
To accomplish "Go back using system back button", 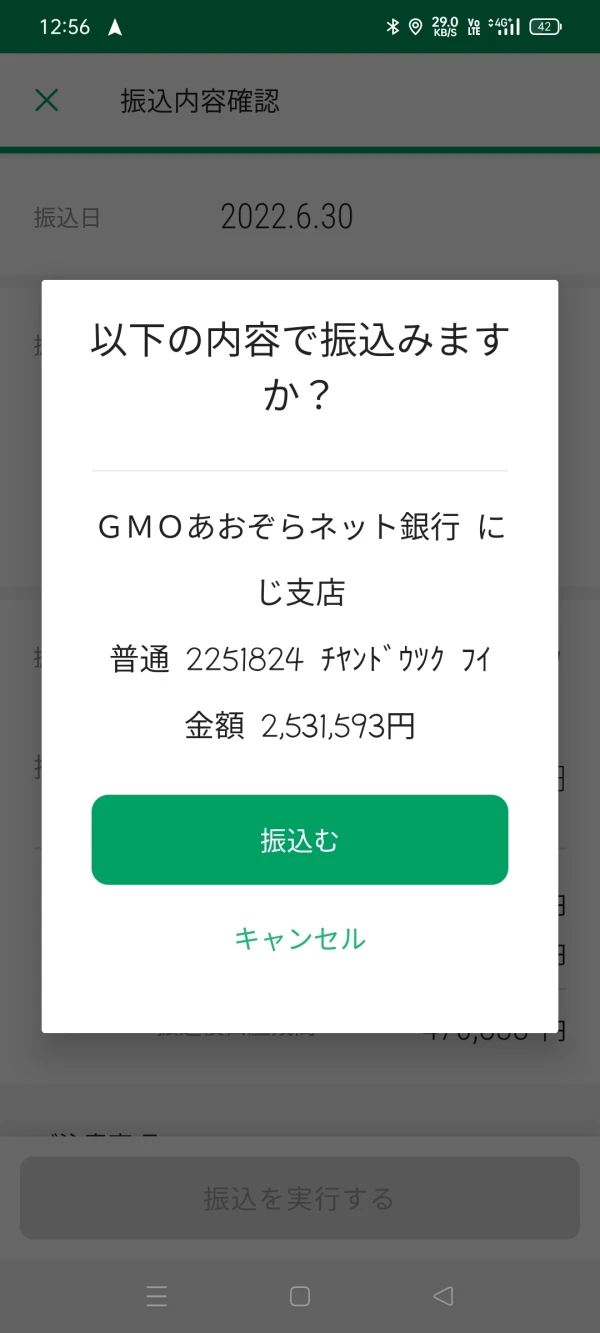I will click(x=443, y=1297).
